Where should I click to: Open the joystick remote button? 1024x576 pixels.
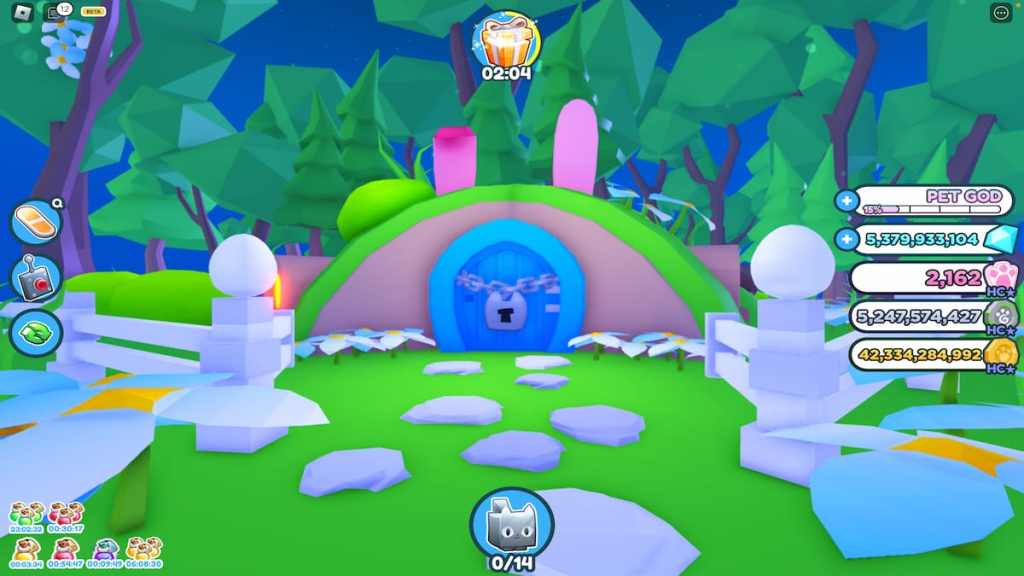(36, 277)
